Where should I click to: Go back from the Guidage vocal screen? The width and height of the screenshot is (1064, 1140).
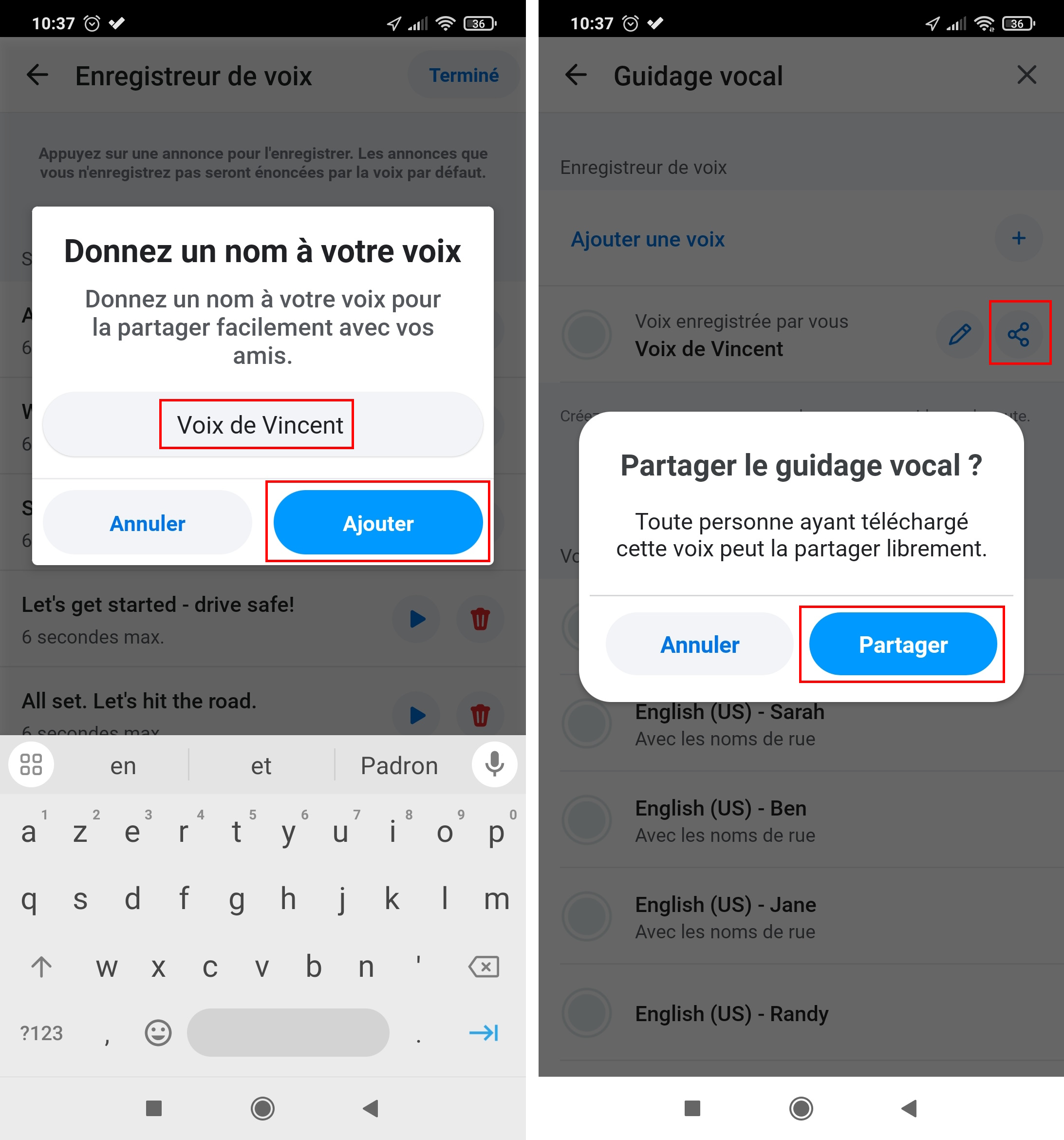click(576, 75)
